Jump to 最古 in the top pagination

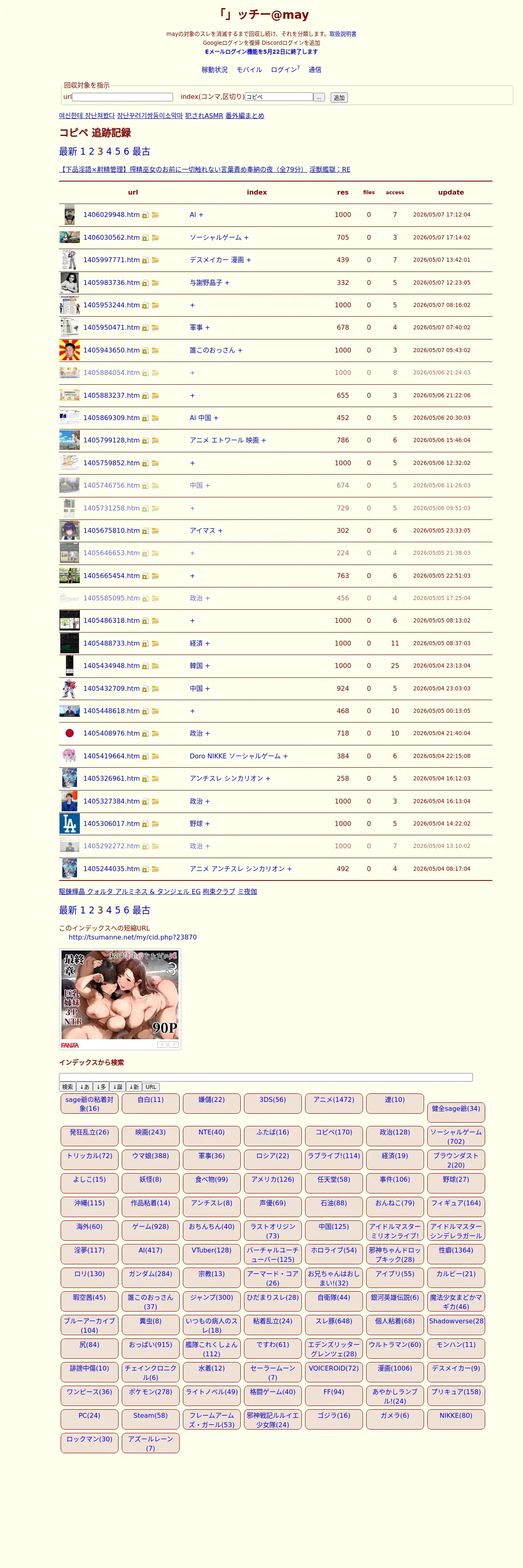[141, 151]
